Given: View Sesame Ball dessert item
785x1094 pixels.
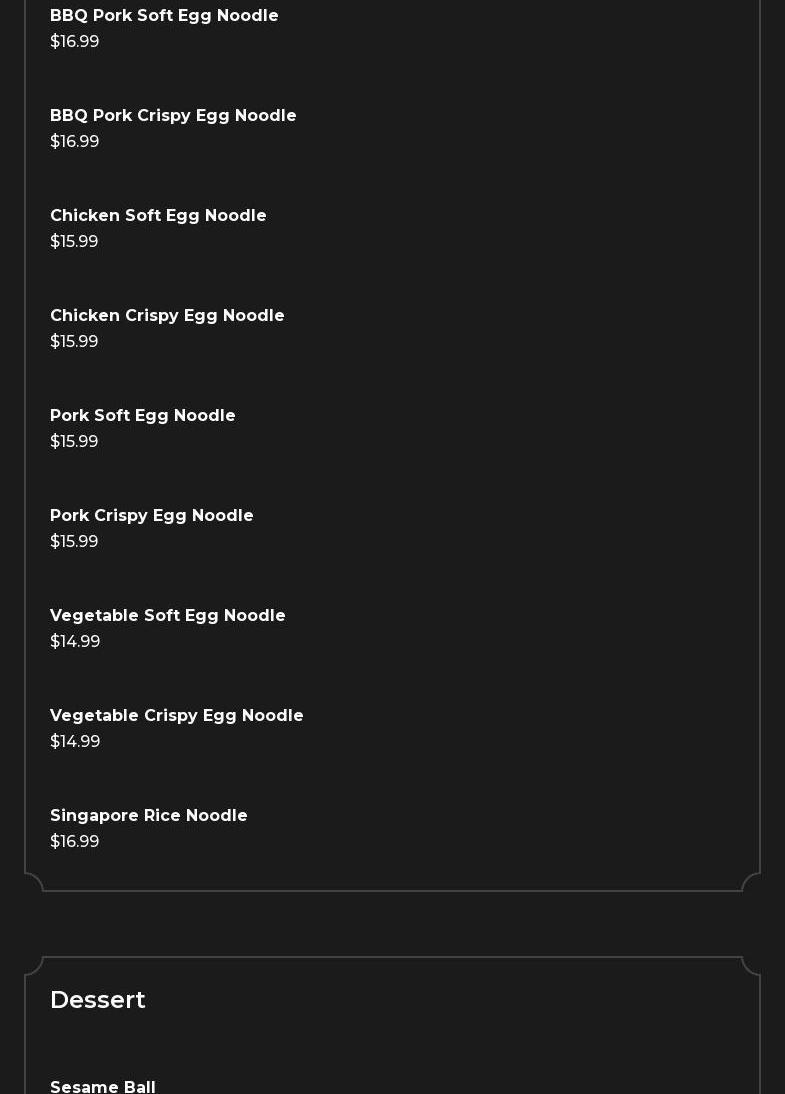Looking at the screenshot, I should click(x=103, y=1086).
